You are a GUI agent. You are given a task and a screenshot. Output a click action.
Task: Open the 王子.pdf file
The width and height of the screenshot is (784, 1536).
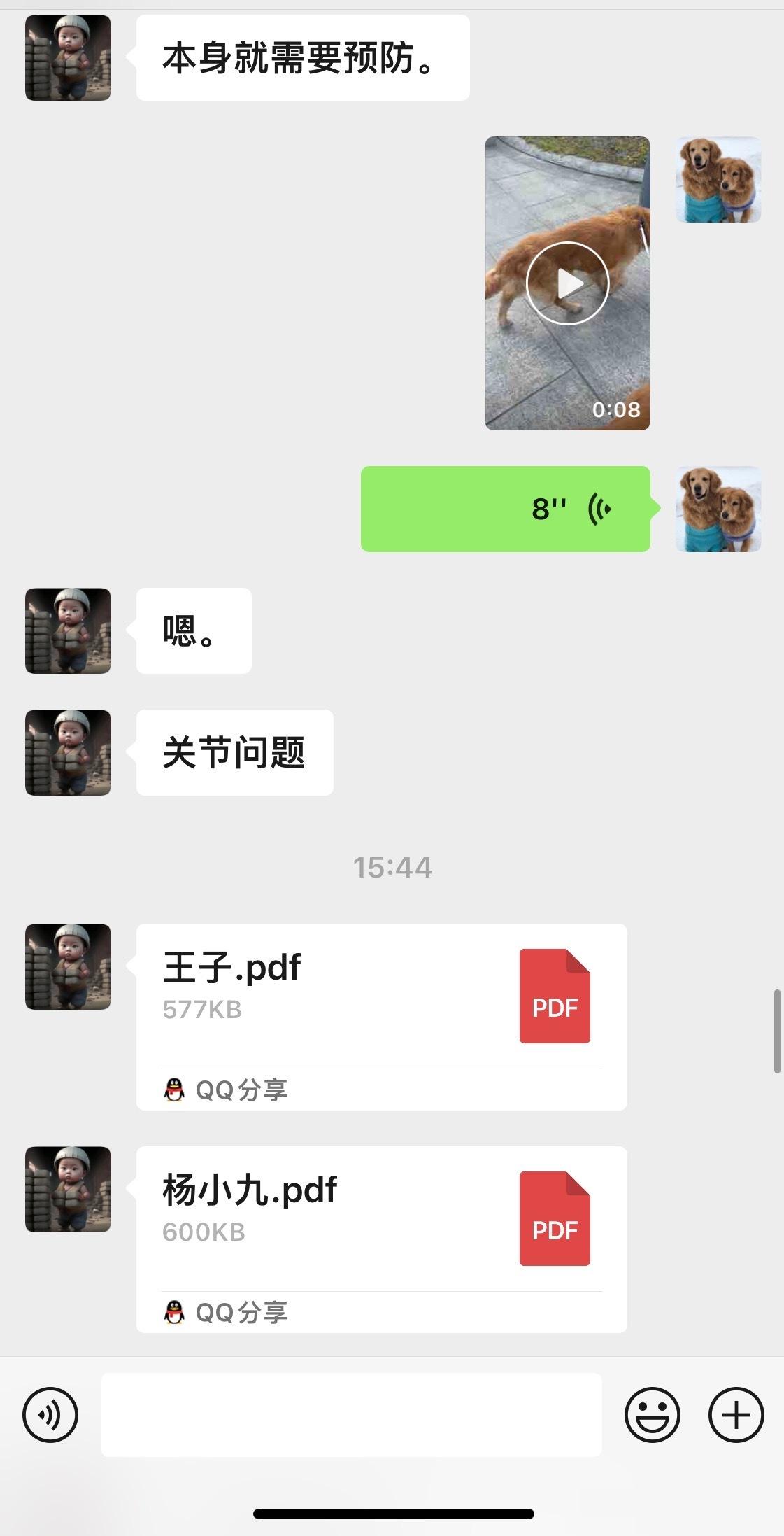coord(381,997)
